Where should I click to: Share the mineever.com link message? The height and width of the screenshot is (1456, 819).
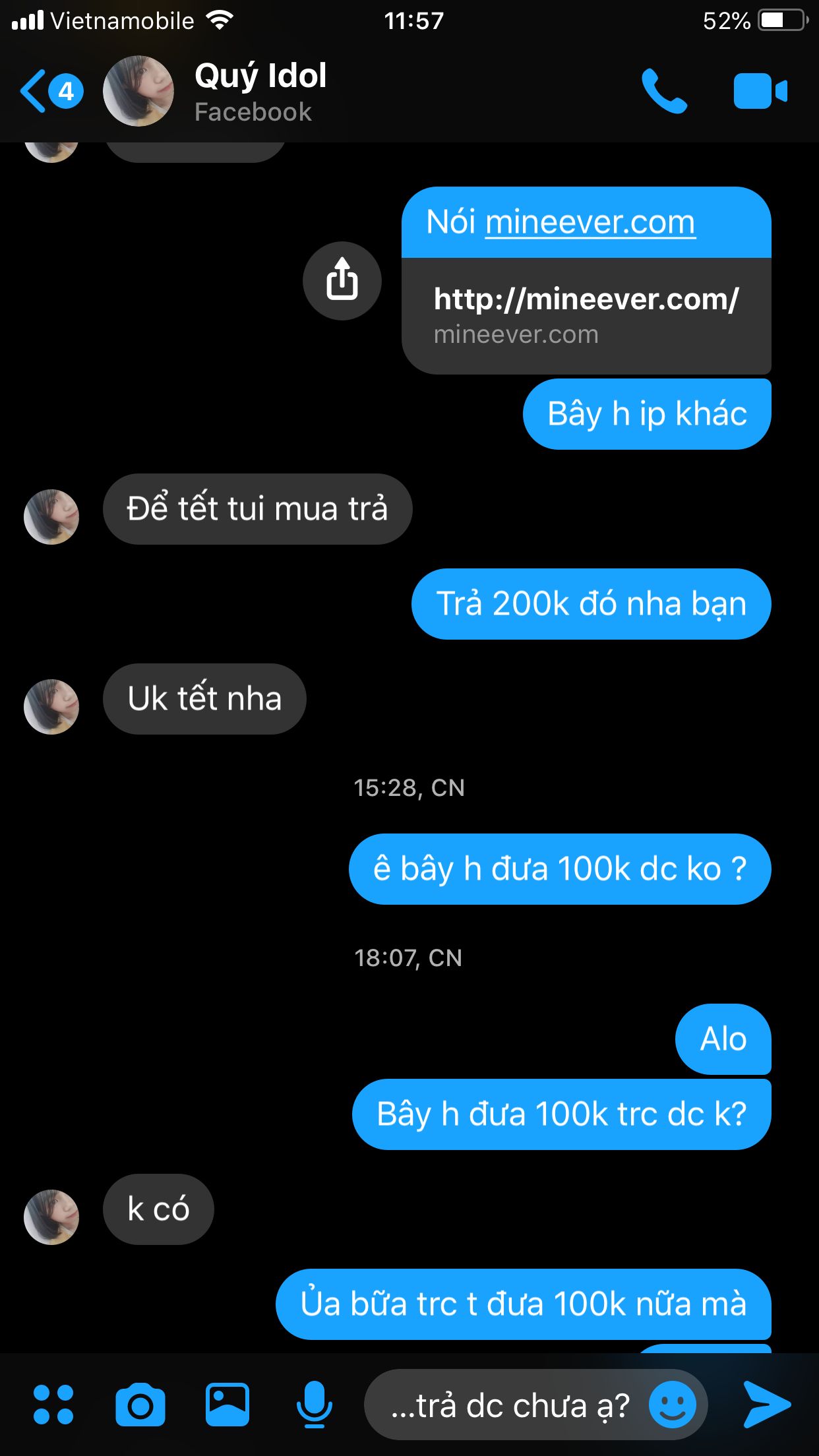[342, 280]
